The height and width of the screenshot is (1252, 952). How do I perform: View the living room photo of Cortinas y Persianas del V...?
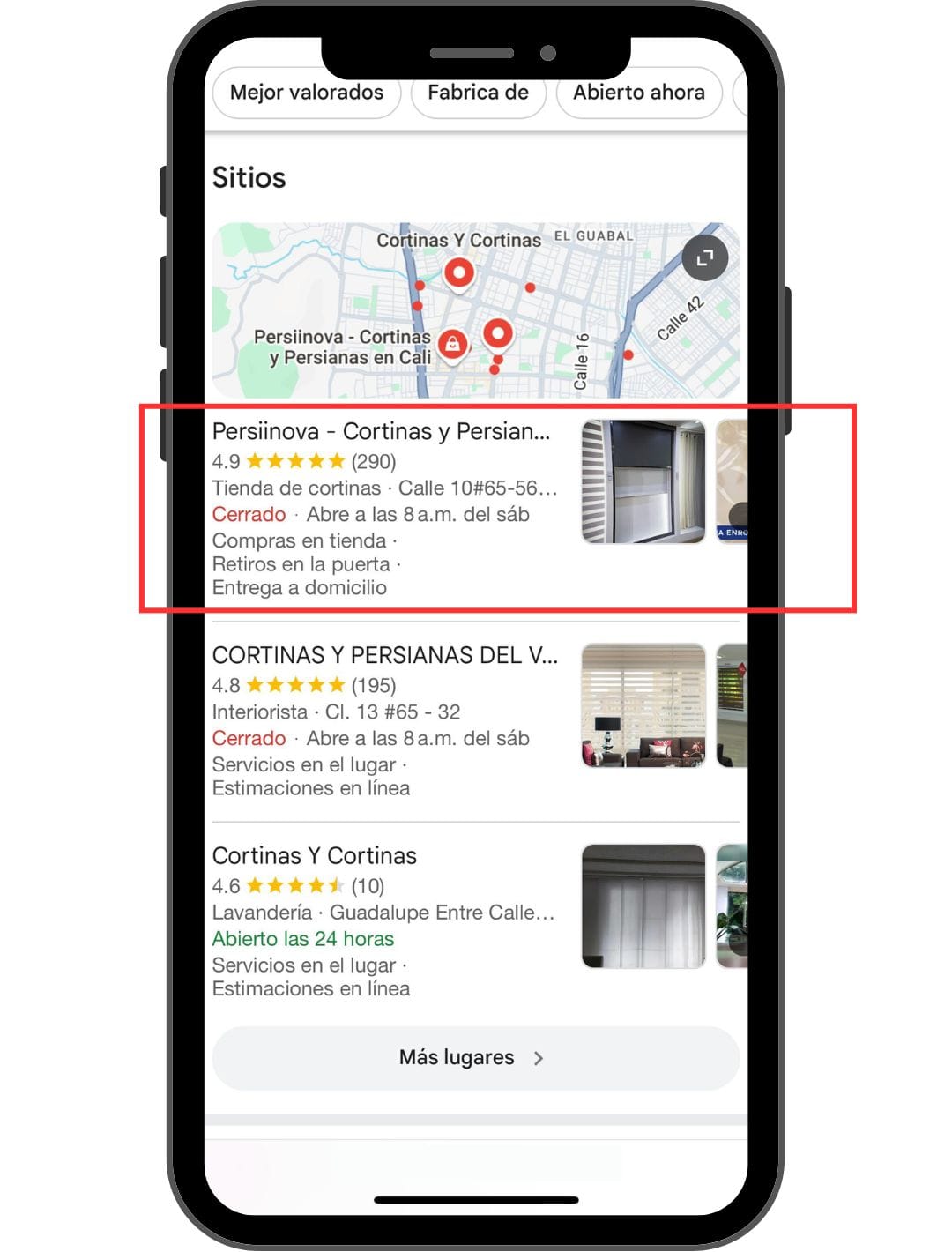pos(643,705)
